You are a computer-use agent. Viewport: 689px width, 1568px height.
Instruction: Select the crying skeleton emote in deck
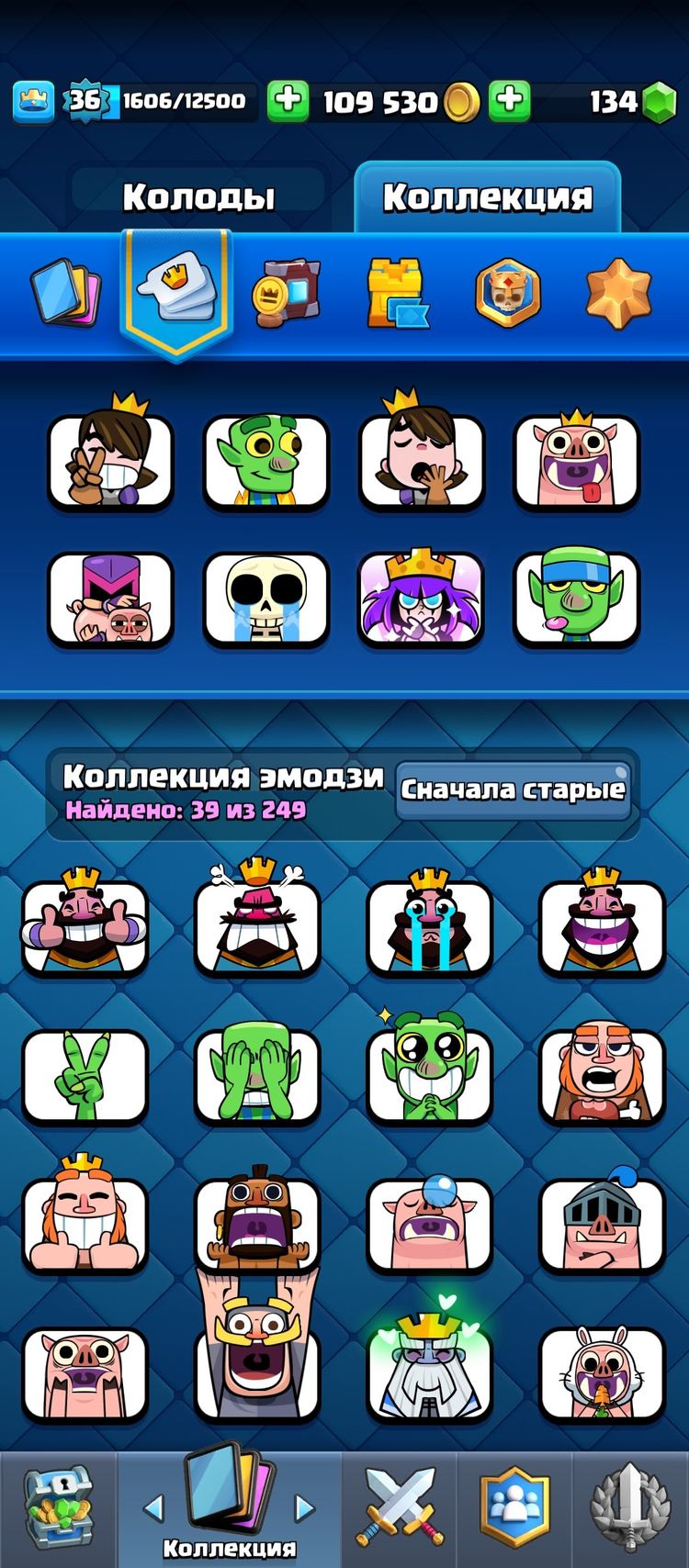tap(265, 599)
